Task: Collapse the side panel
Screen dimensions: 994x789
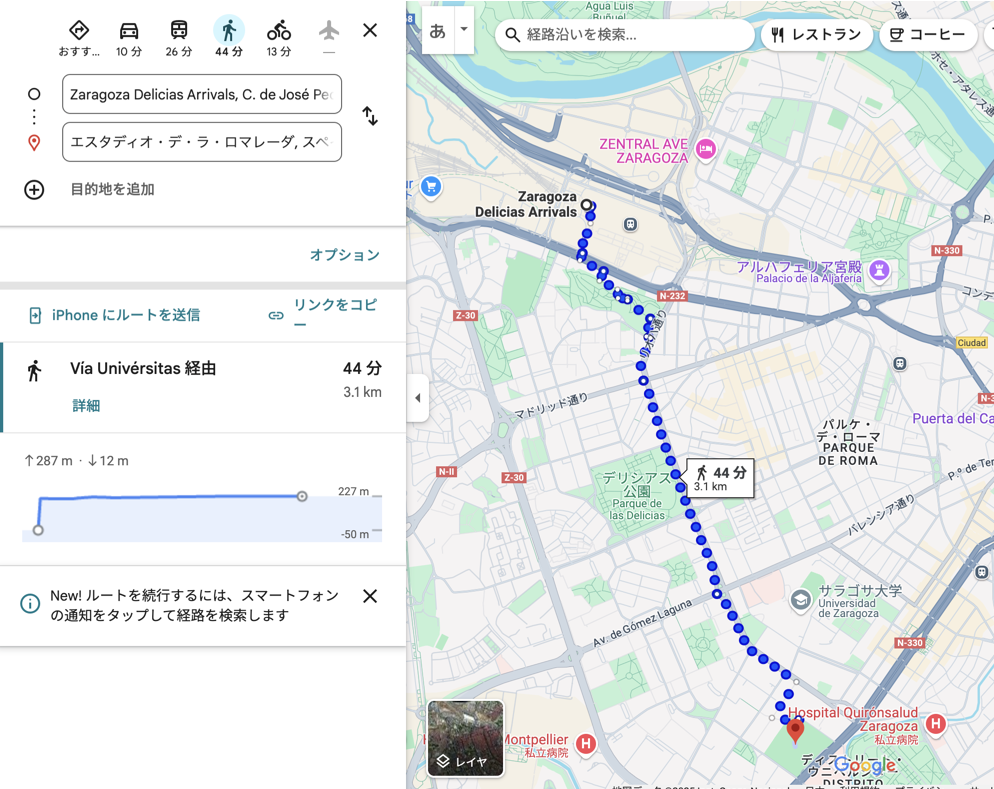Action: pos(417,398)
